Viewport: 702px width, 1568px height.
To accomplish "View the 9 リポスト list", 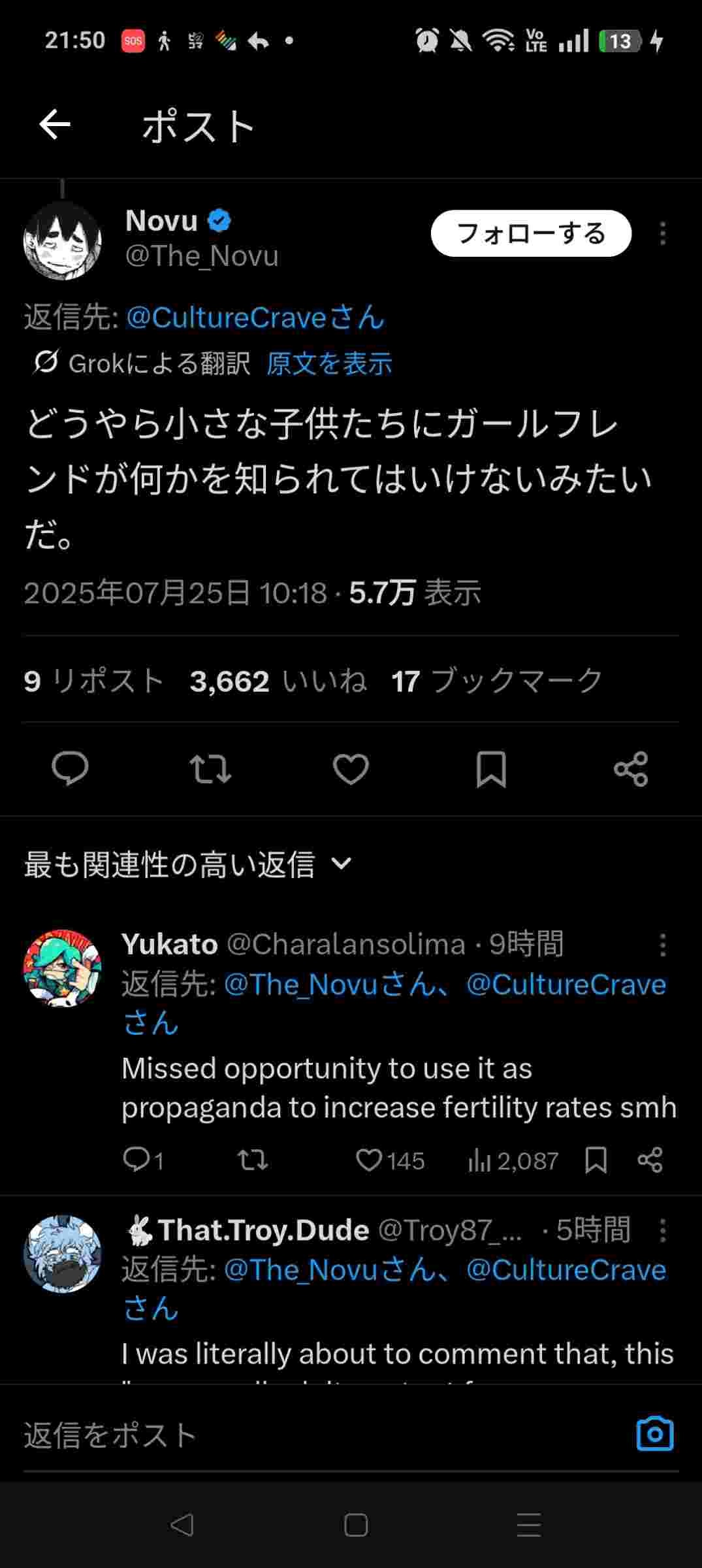I will (93, 681).
